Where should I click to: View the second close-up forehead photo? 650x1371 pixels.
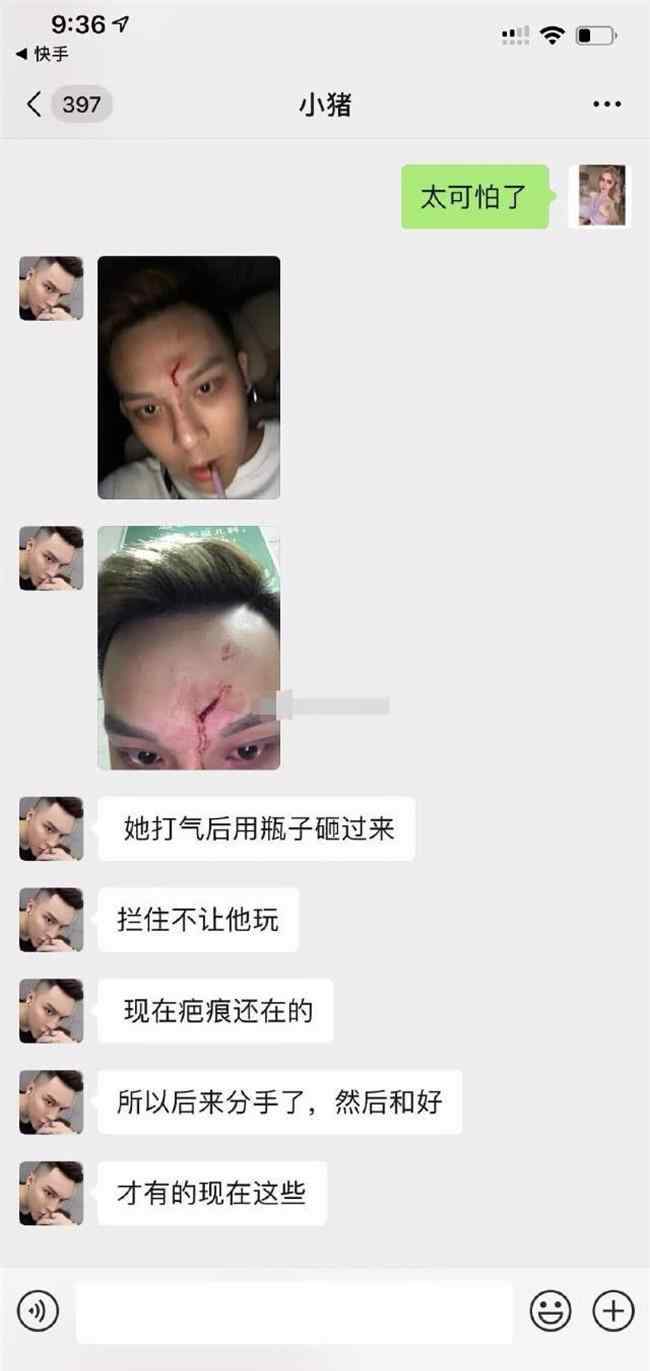point(188,647)
